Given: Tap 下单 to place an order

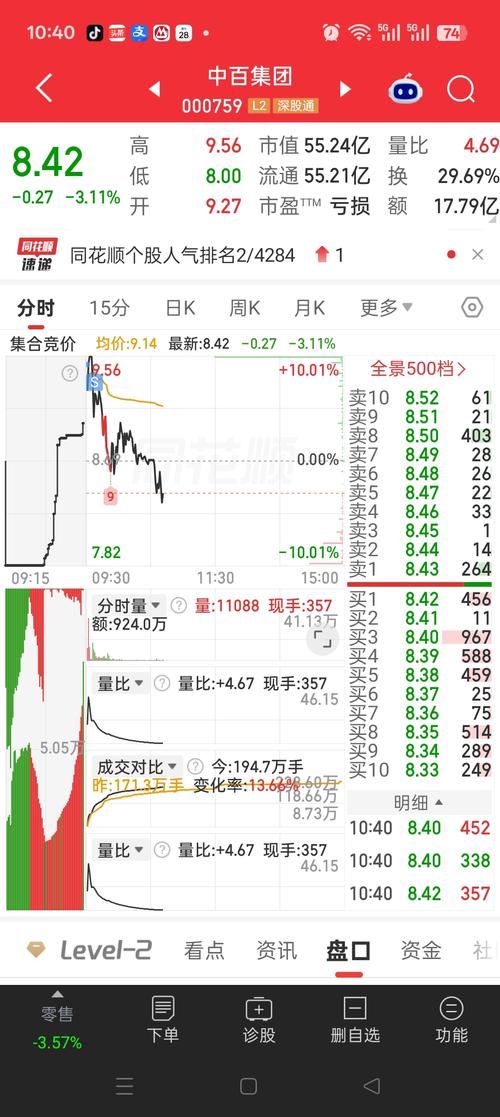Looking at the screenshot, I should (162, 1019).
